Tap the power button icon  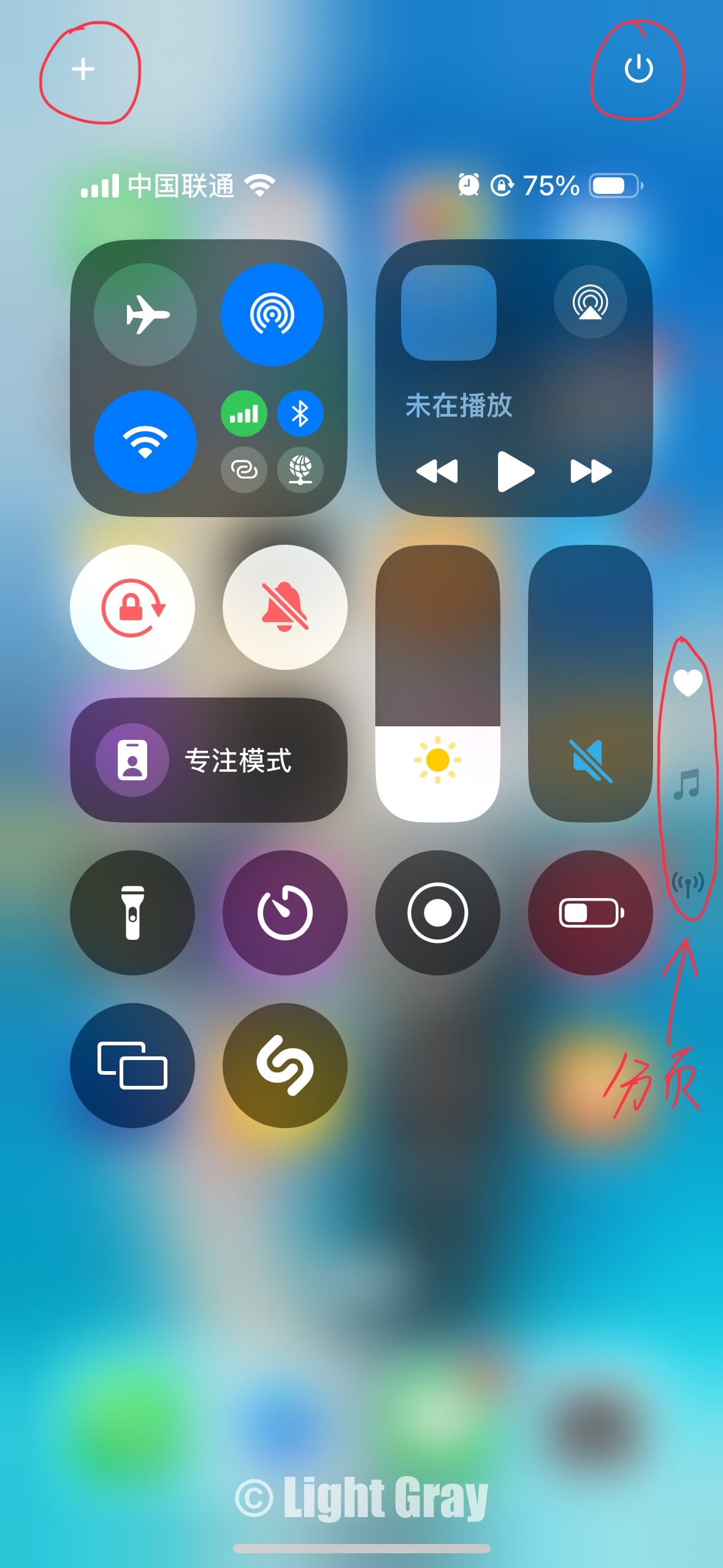pos(638,68)
